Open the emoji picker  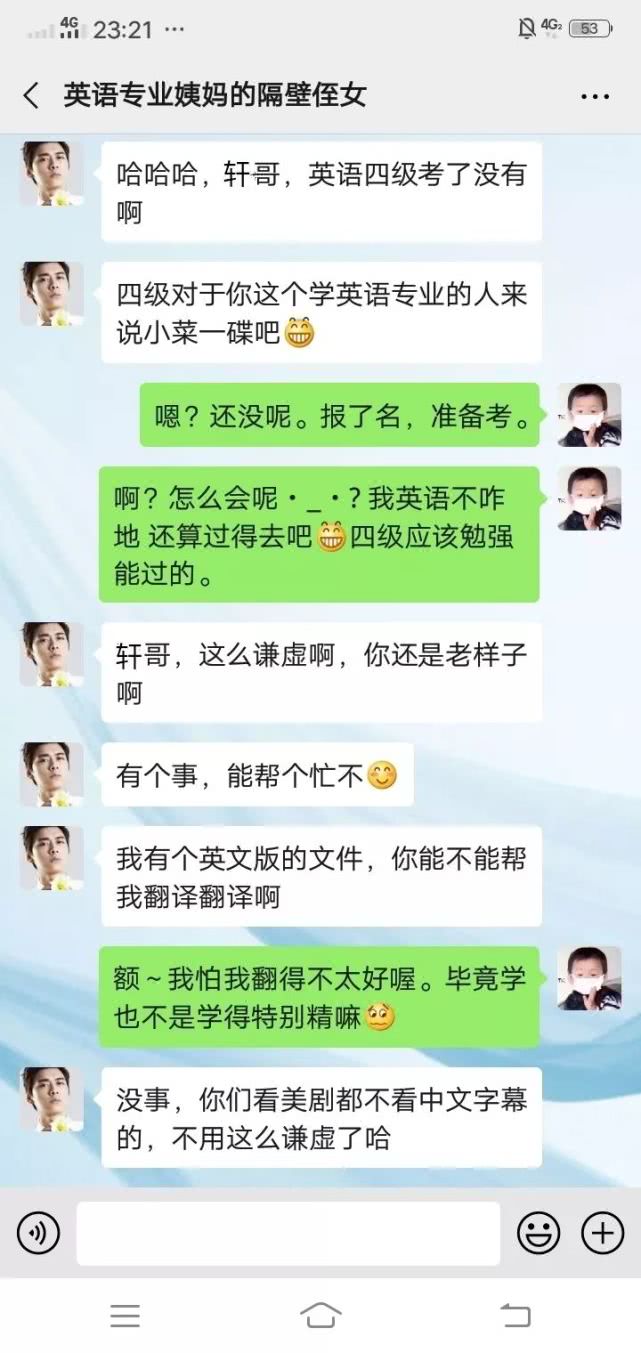tap(538, 1233)
